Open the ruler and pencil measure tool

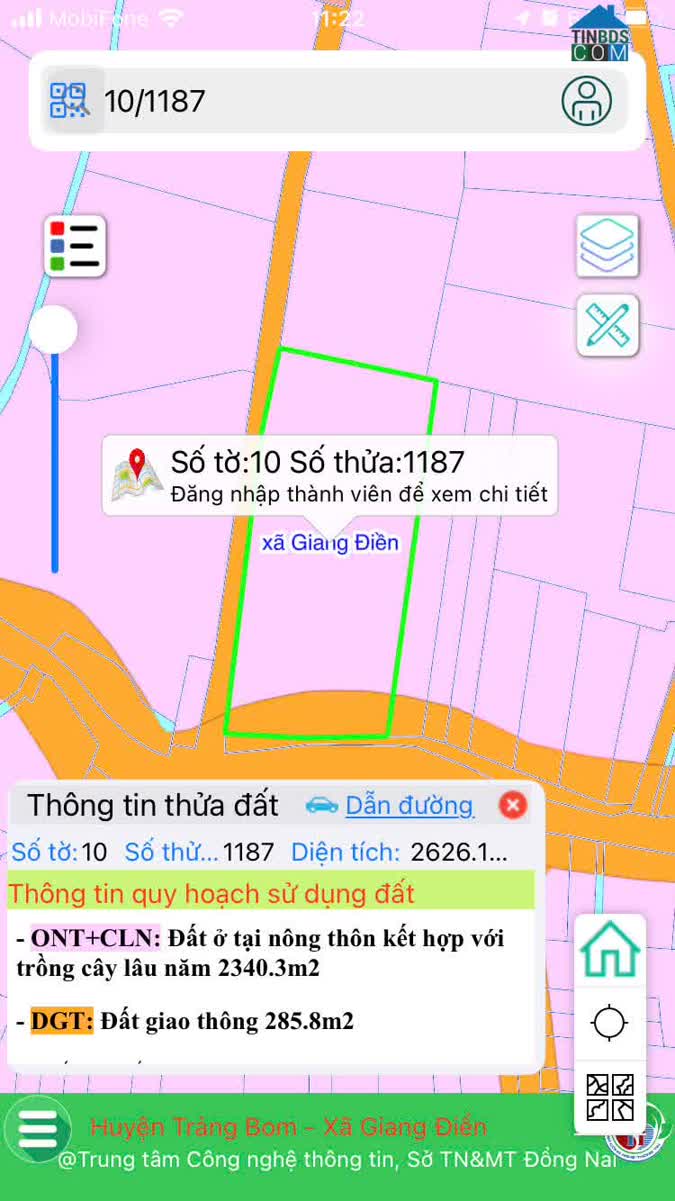(x=608, y=326)
